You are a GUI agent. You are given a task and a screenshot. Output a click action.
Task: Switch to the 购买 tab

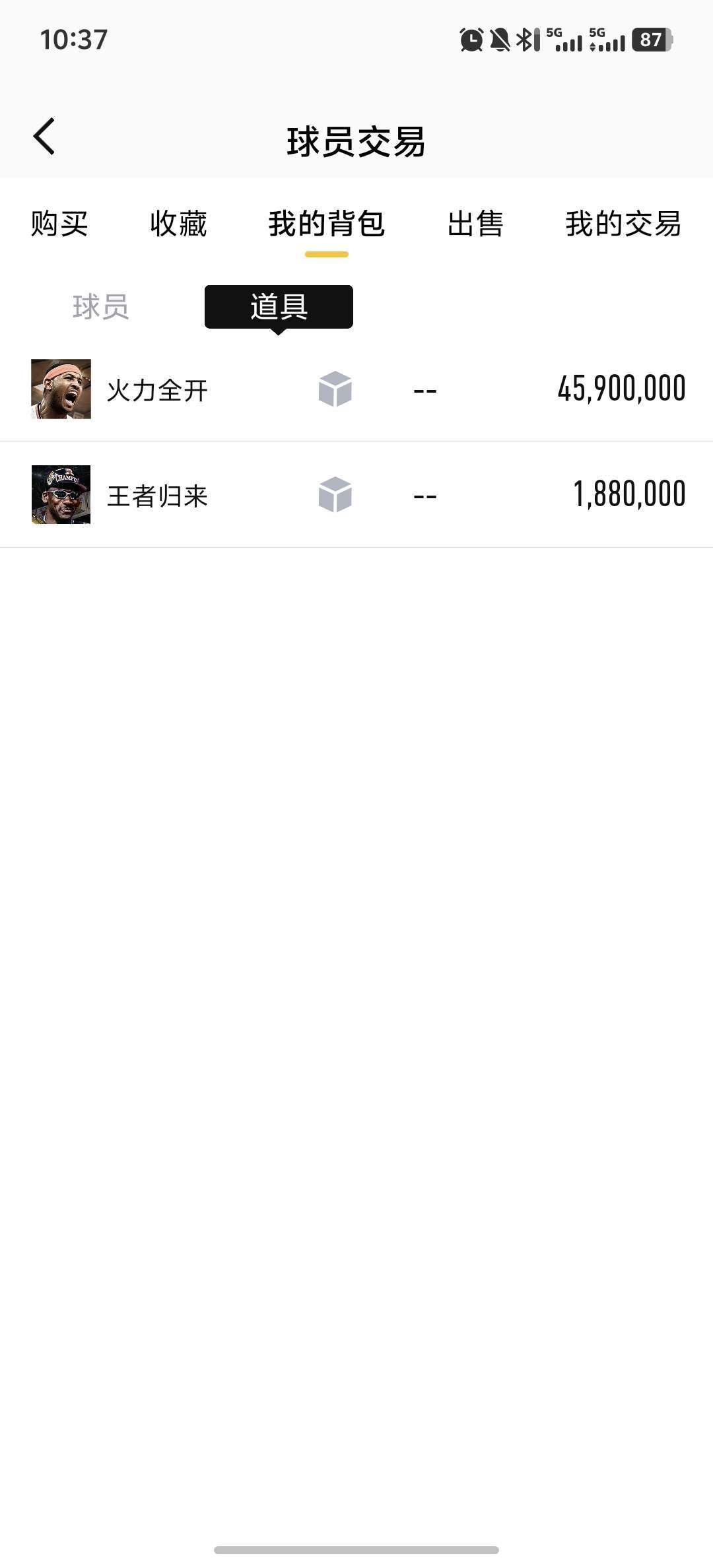tap(59, 224)
